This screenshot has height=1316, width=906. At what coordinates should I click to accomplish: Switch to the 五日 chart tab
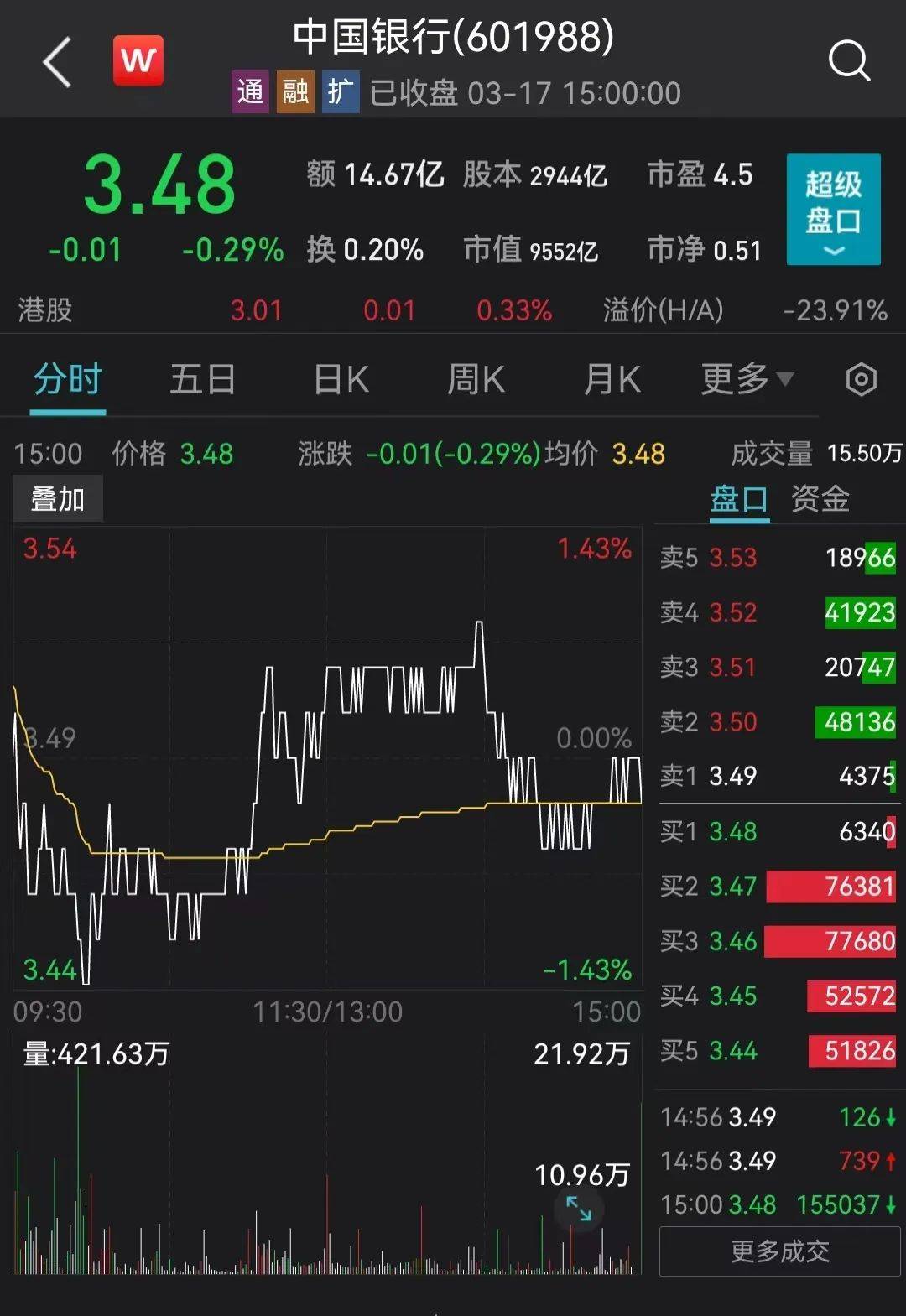click(x=202, y=380)
